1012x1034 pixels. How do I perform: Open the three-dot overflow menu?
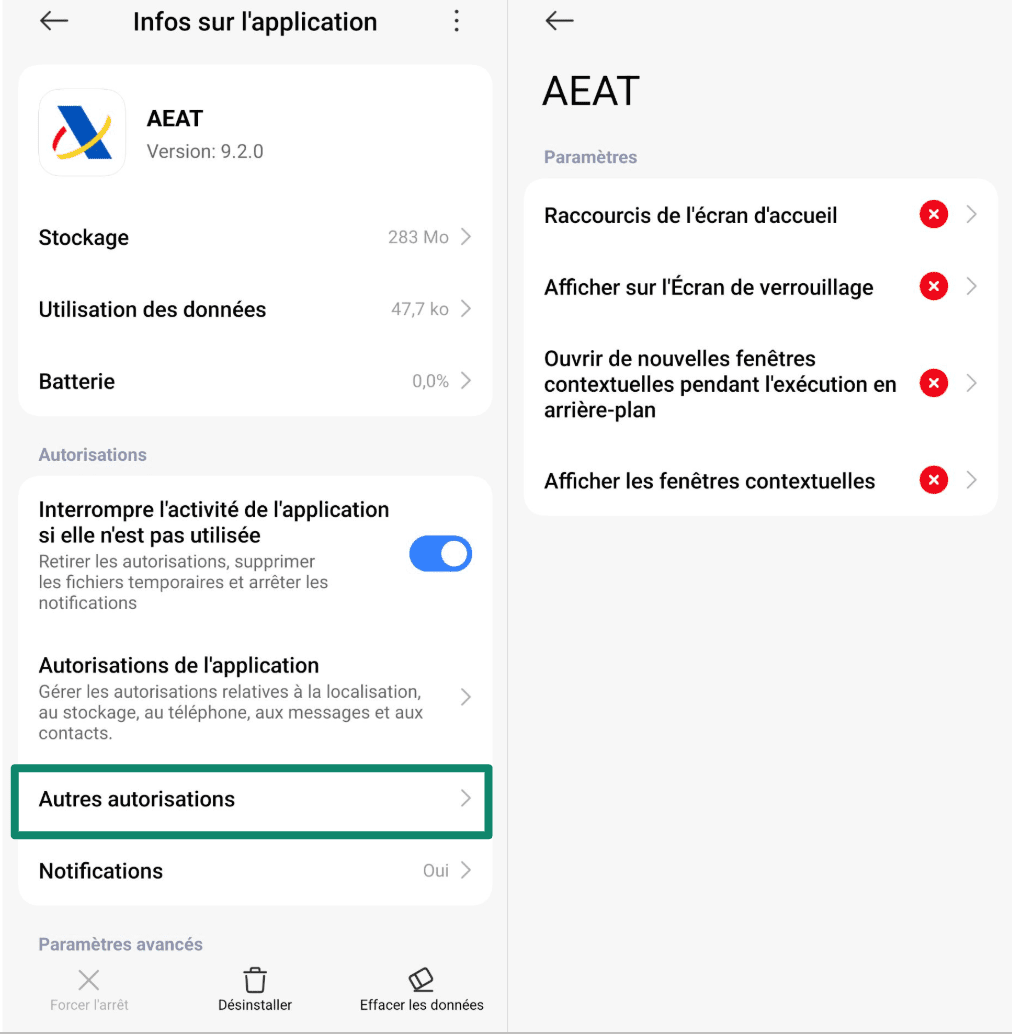(x=456, y=21)
